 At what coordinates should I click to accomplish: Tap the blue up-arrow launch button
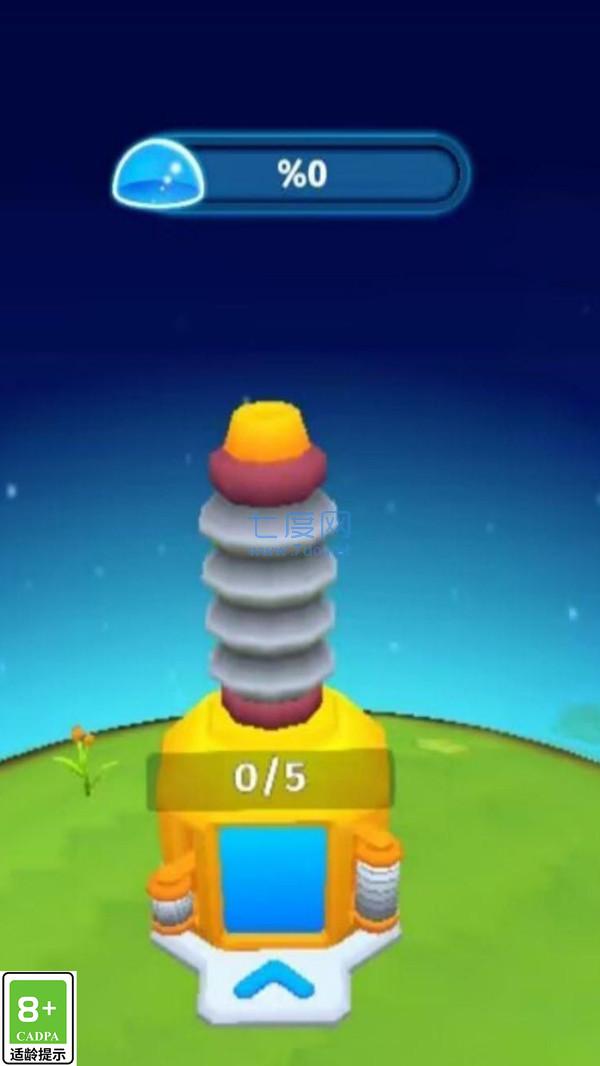[274, 986]
